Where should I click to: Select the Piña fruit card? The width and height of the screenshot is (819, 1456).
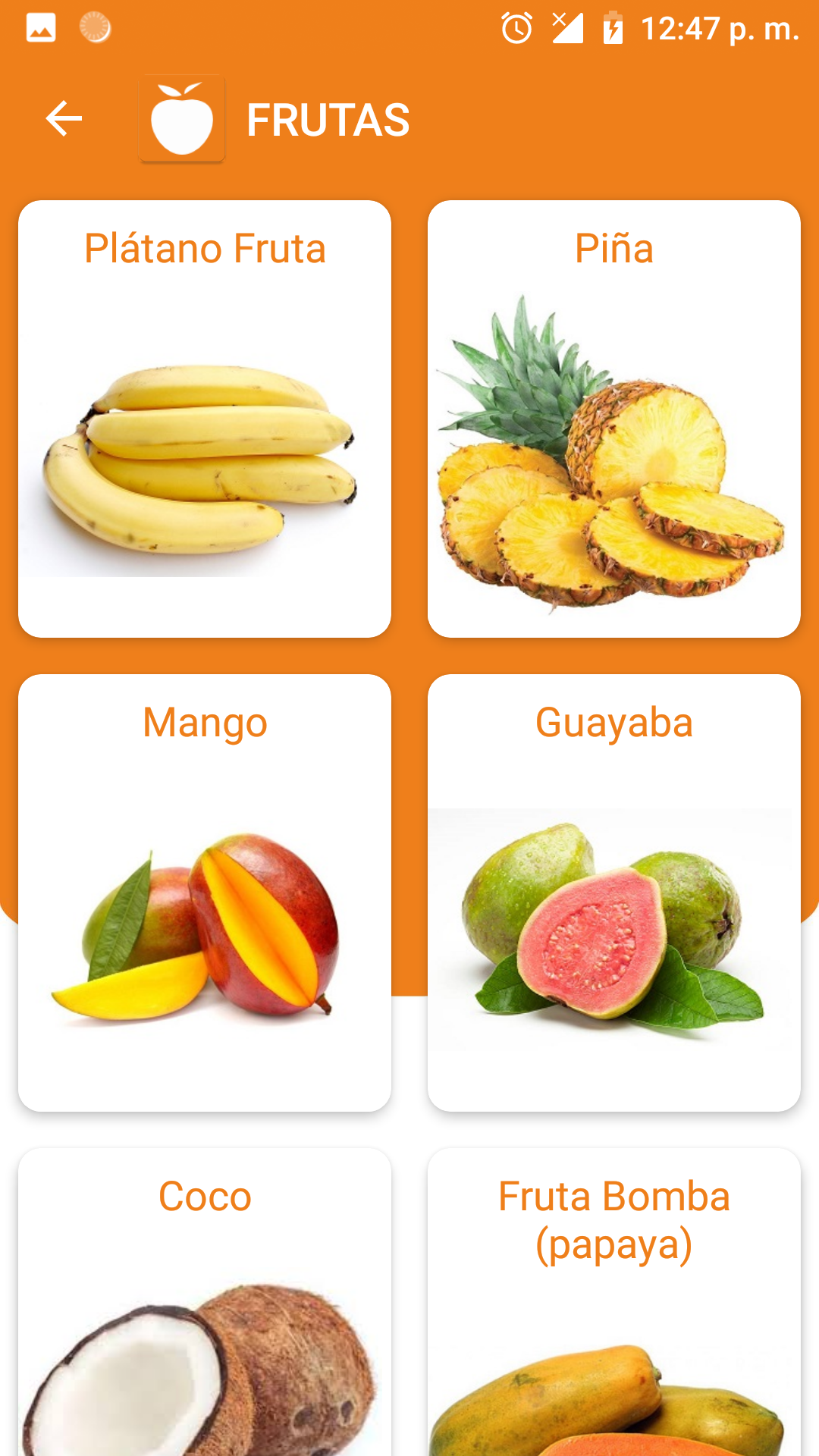tap(614, 419)
